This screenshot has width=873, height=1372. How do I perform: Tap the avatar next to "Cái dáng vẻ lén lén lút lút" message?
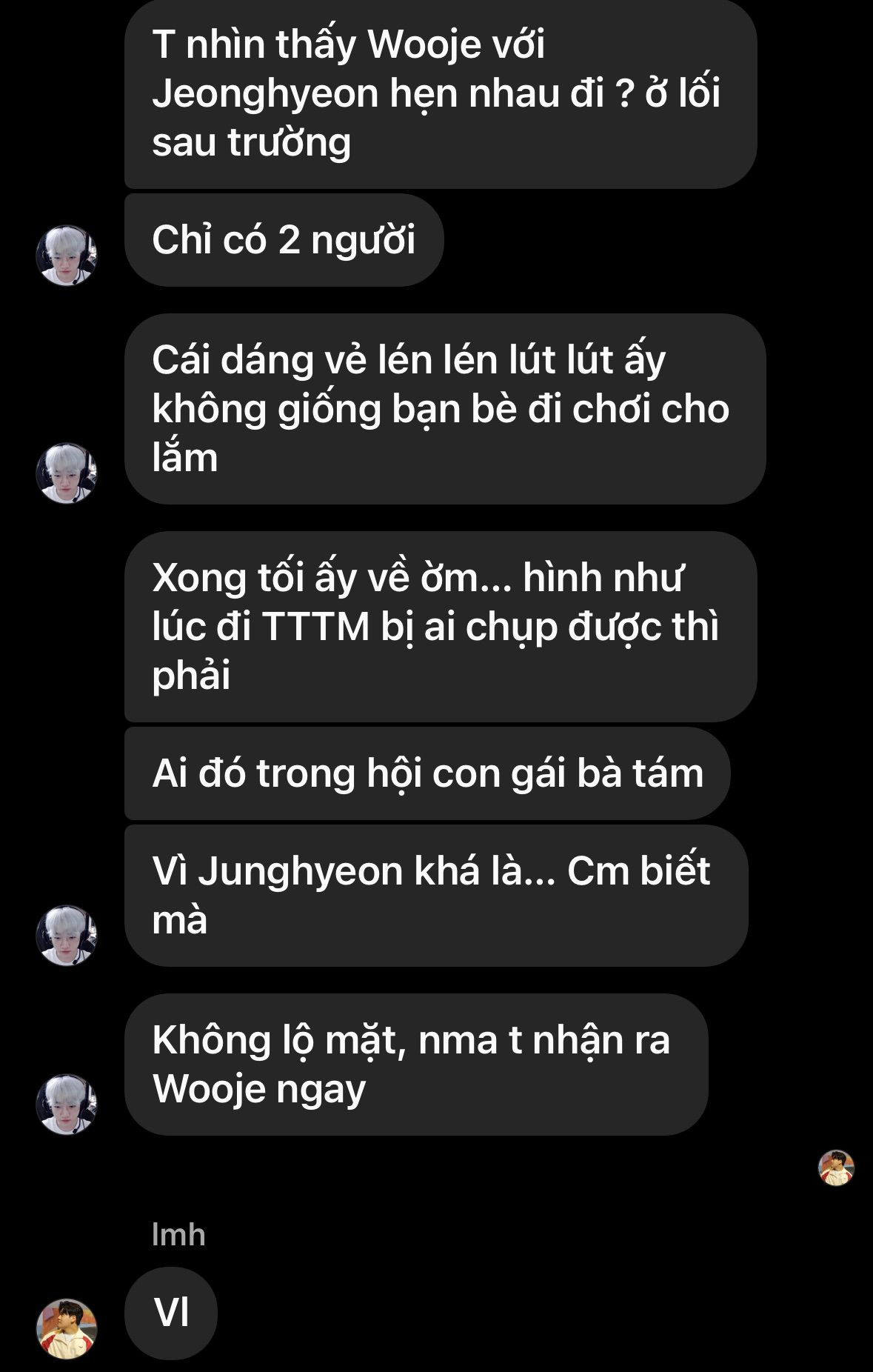coord(67,473)
